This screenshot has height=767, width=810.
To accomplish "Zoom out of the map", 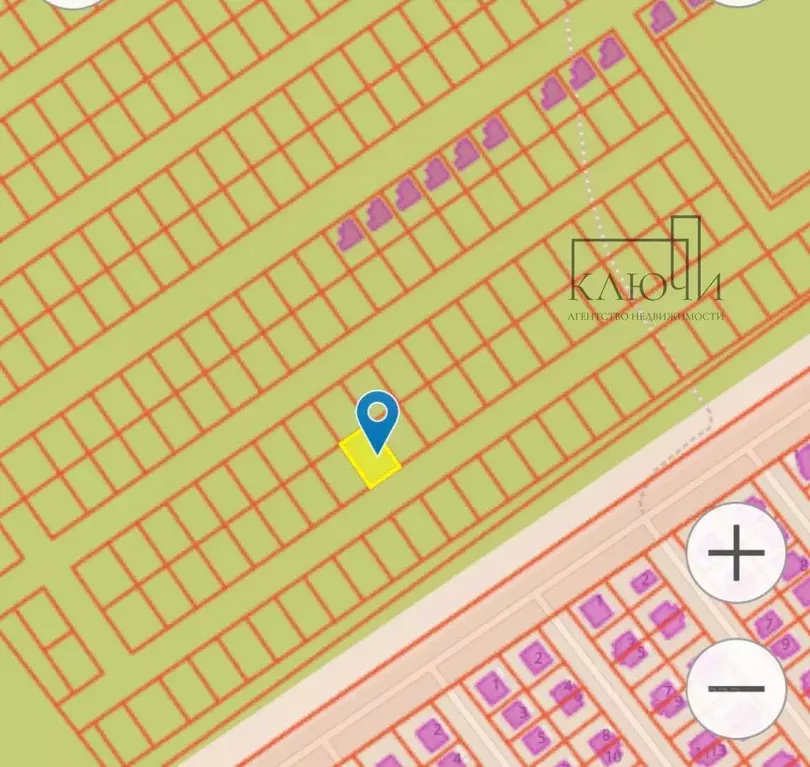I will click(x=736, y=688).
